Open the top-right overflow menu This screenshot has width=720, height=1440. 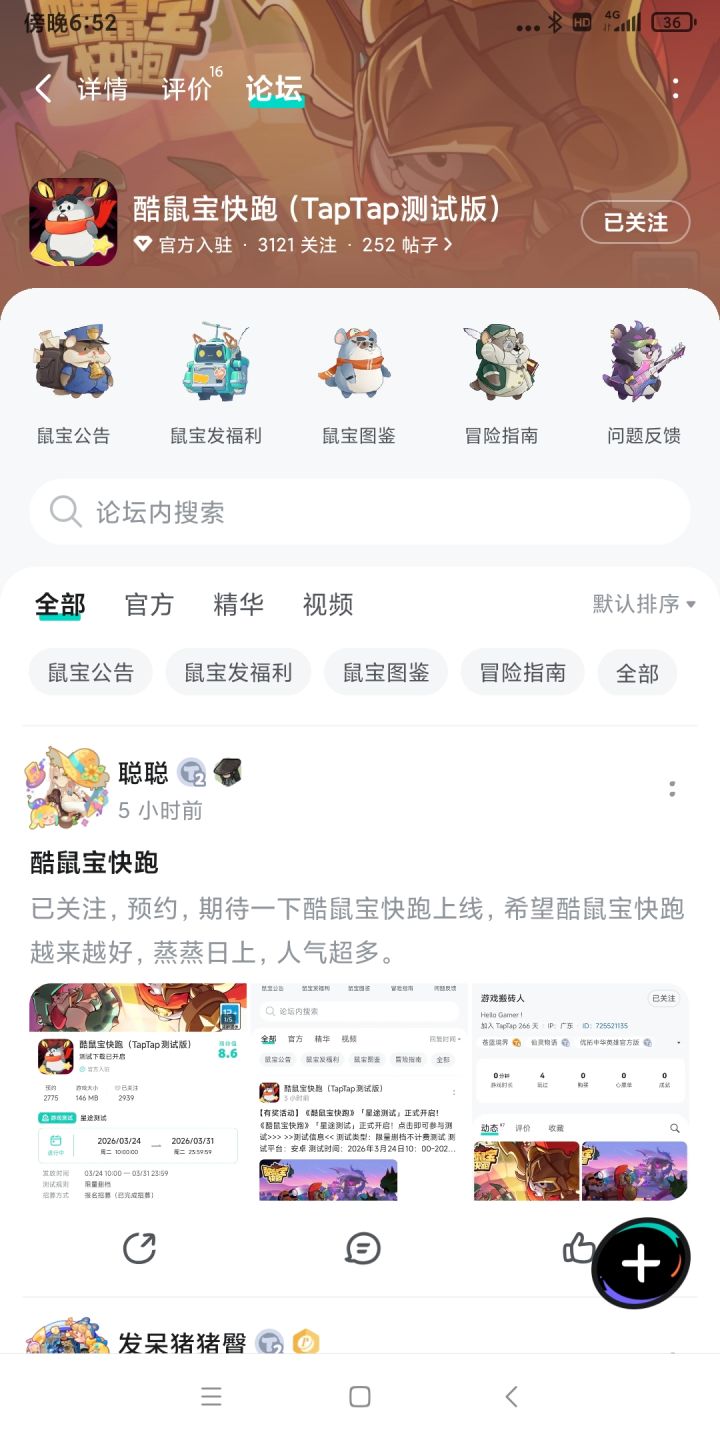[674, 90]
